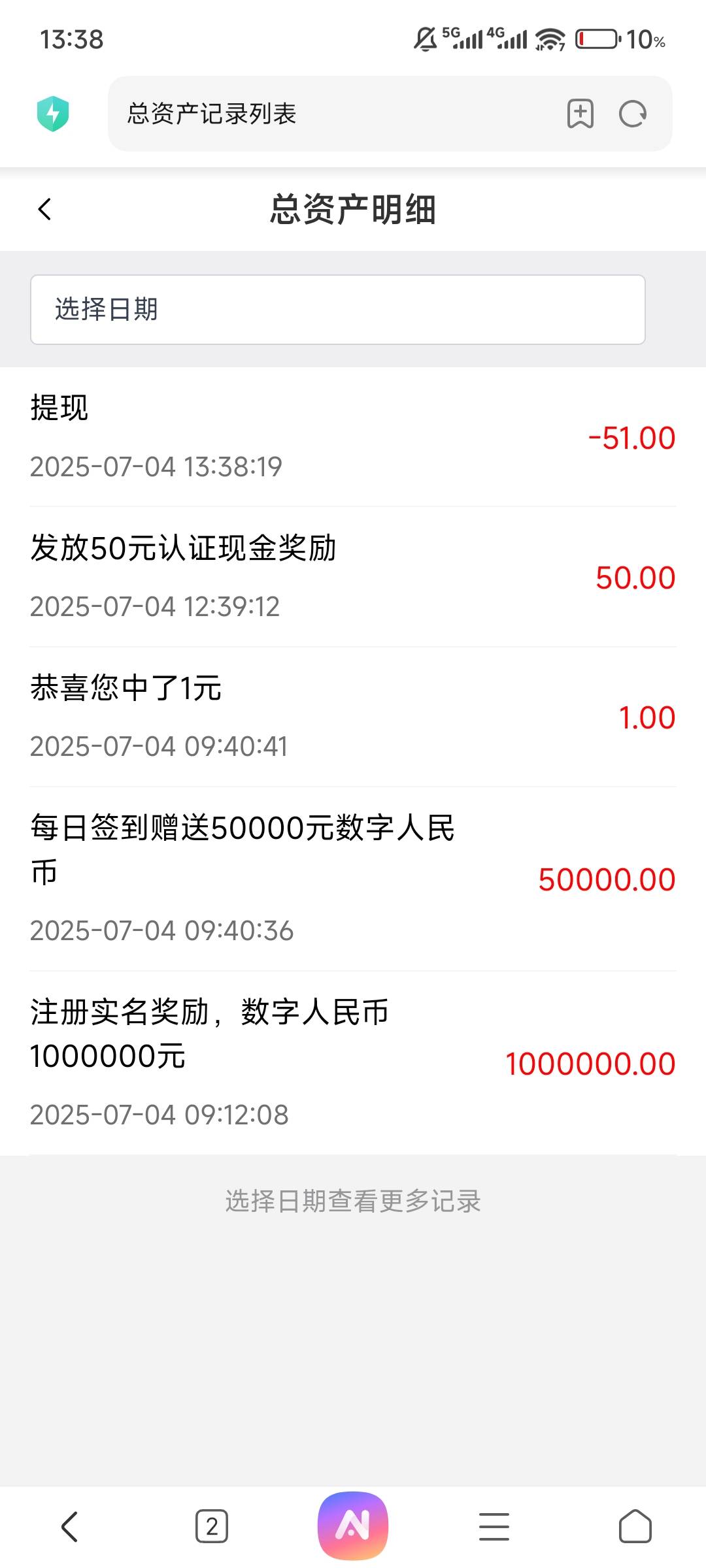Go back using the browser's bottom back arrow
The height and width of the screenshot is (1568, 706).
(70, 1527)
